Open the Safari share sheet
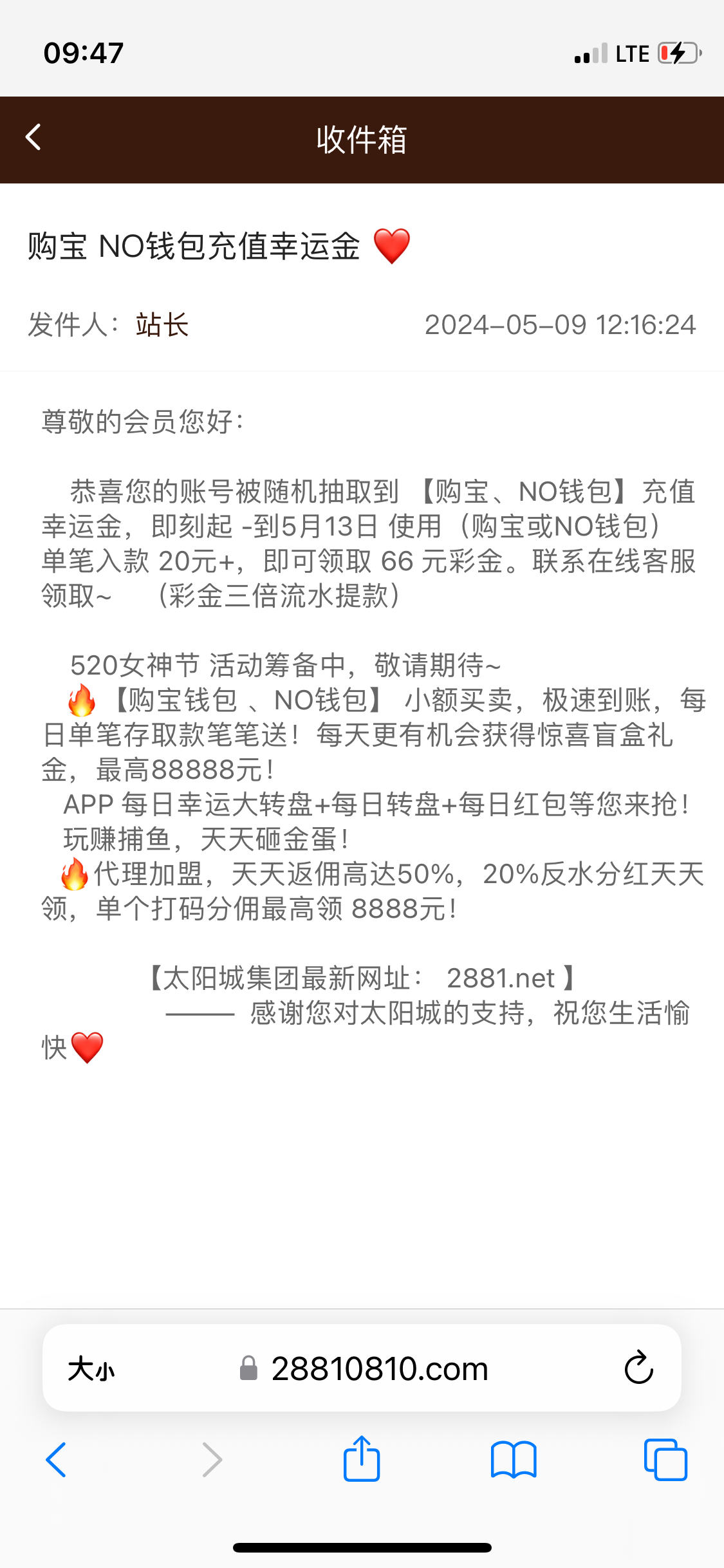The image size is (724, 1568). coord(362,1459)
